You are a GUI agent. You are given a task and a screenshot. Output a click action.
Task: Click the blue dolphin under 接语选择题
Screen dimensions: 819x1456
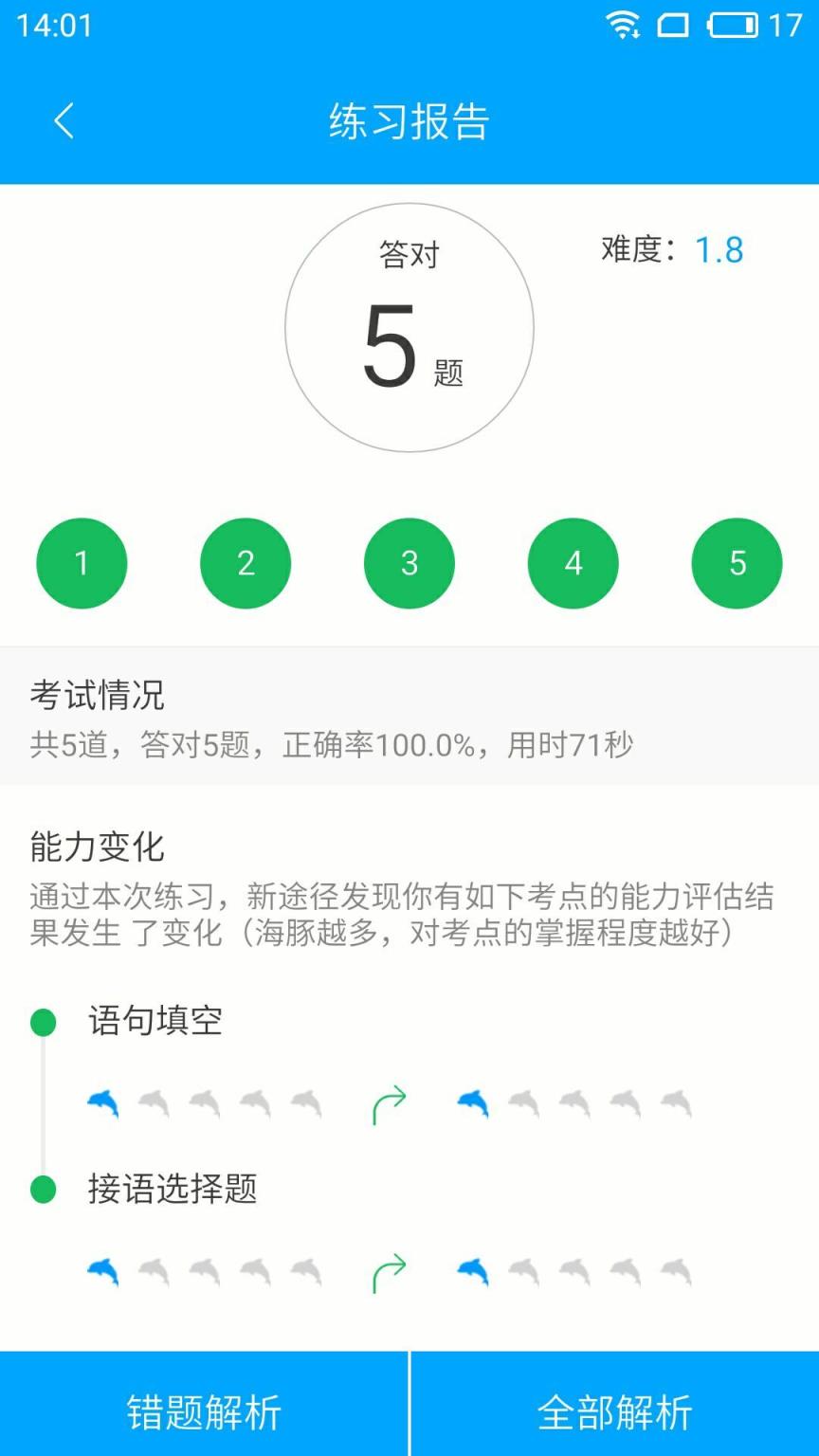point(101,1270)
